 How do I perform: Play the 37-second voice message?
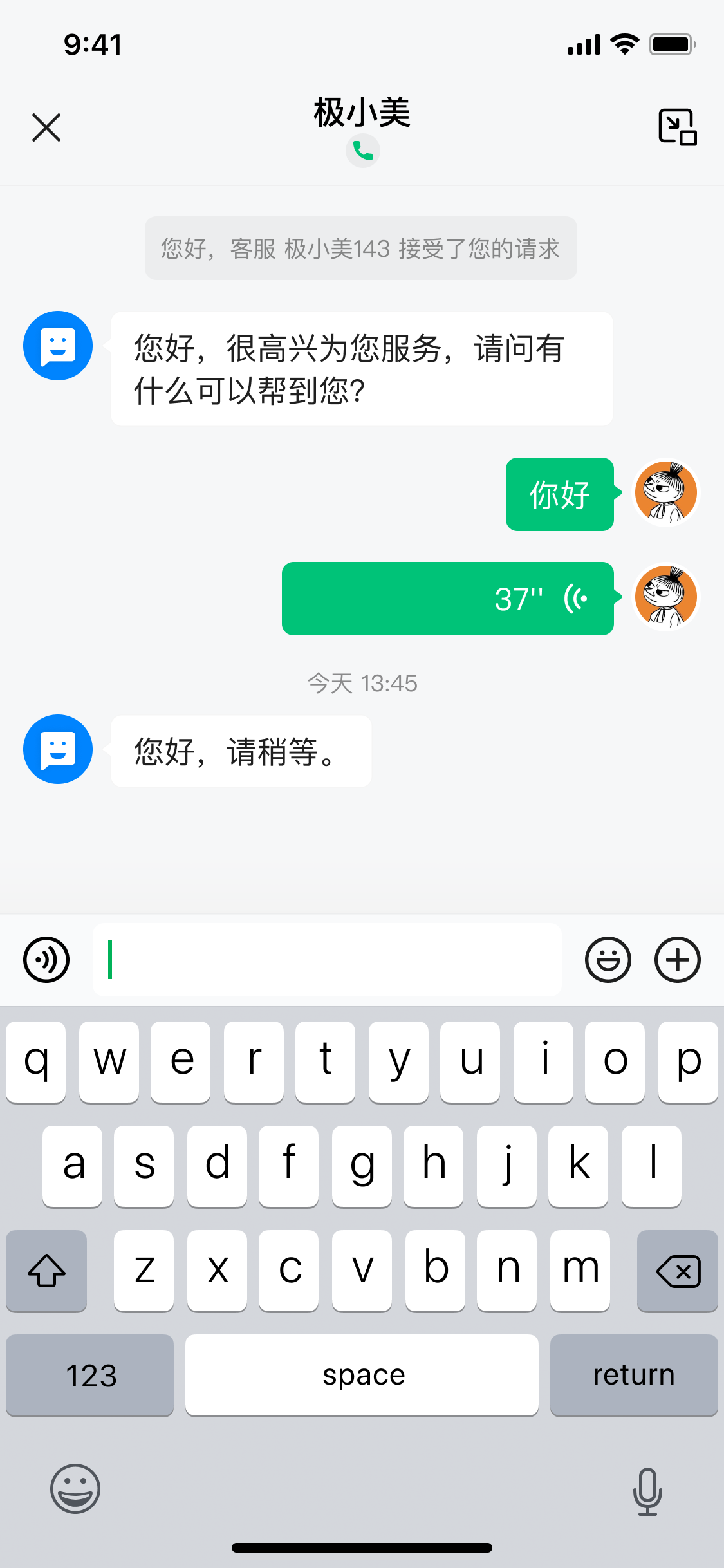[448, 599]
